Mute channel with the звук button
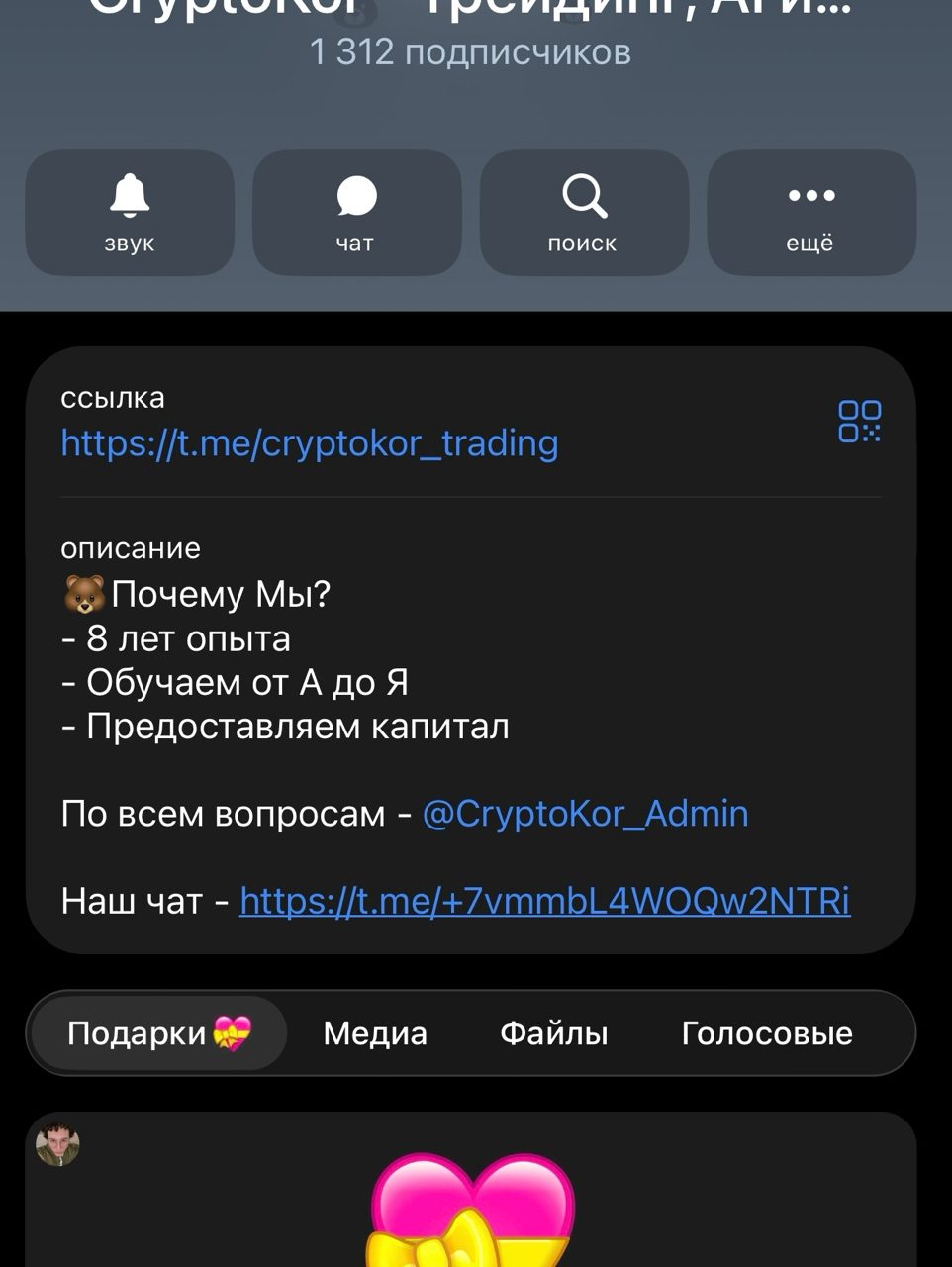 coord(130,213)
